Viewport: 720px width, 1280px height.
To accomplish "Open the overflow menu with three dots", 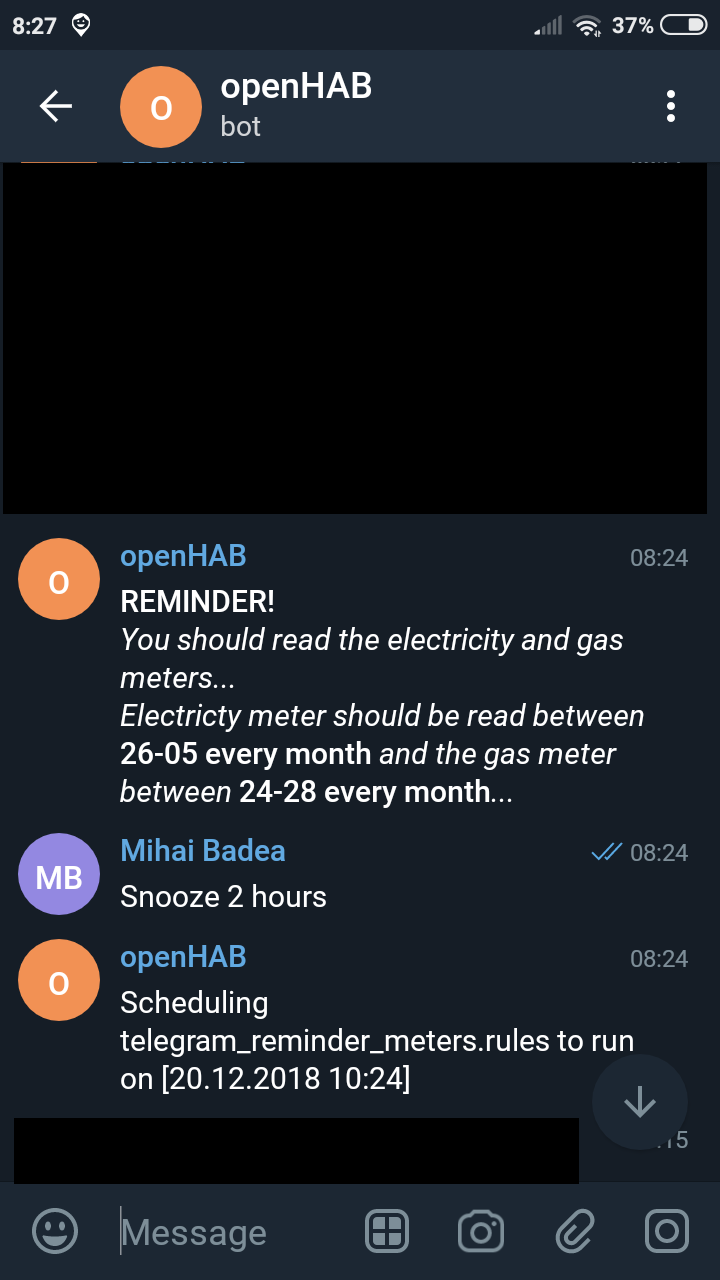I will point(670,106).
